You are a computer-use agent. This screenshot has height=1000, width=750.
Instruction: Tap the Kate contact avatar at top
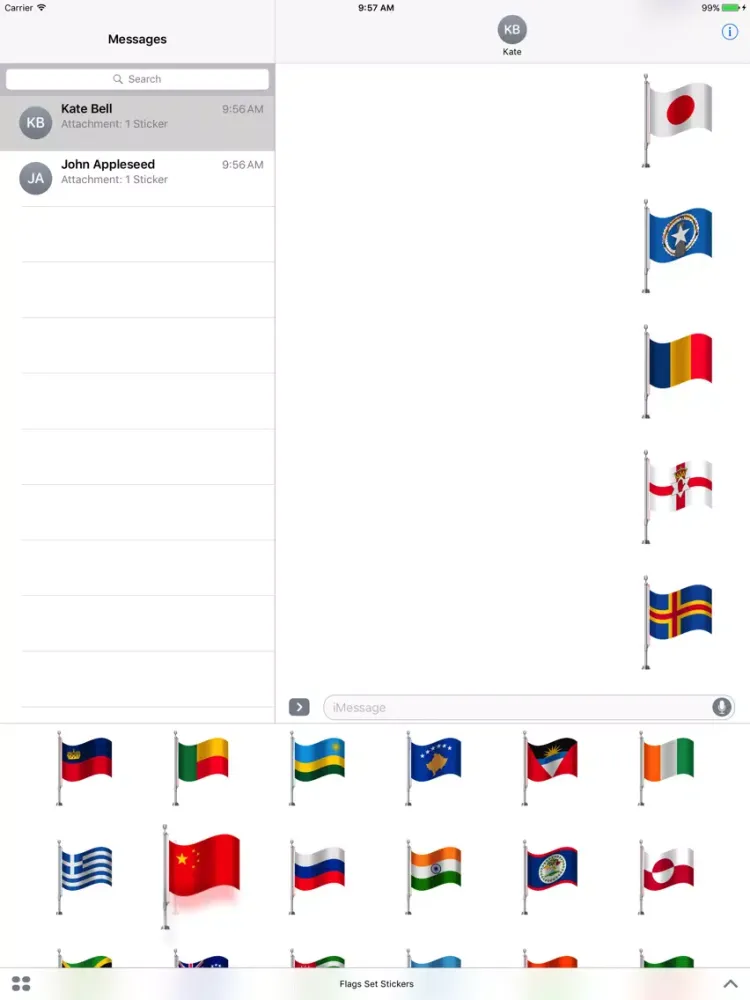512,30
